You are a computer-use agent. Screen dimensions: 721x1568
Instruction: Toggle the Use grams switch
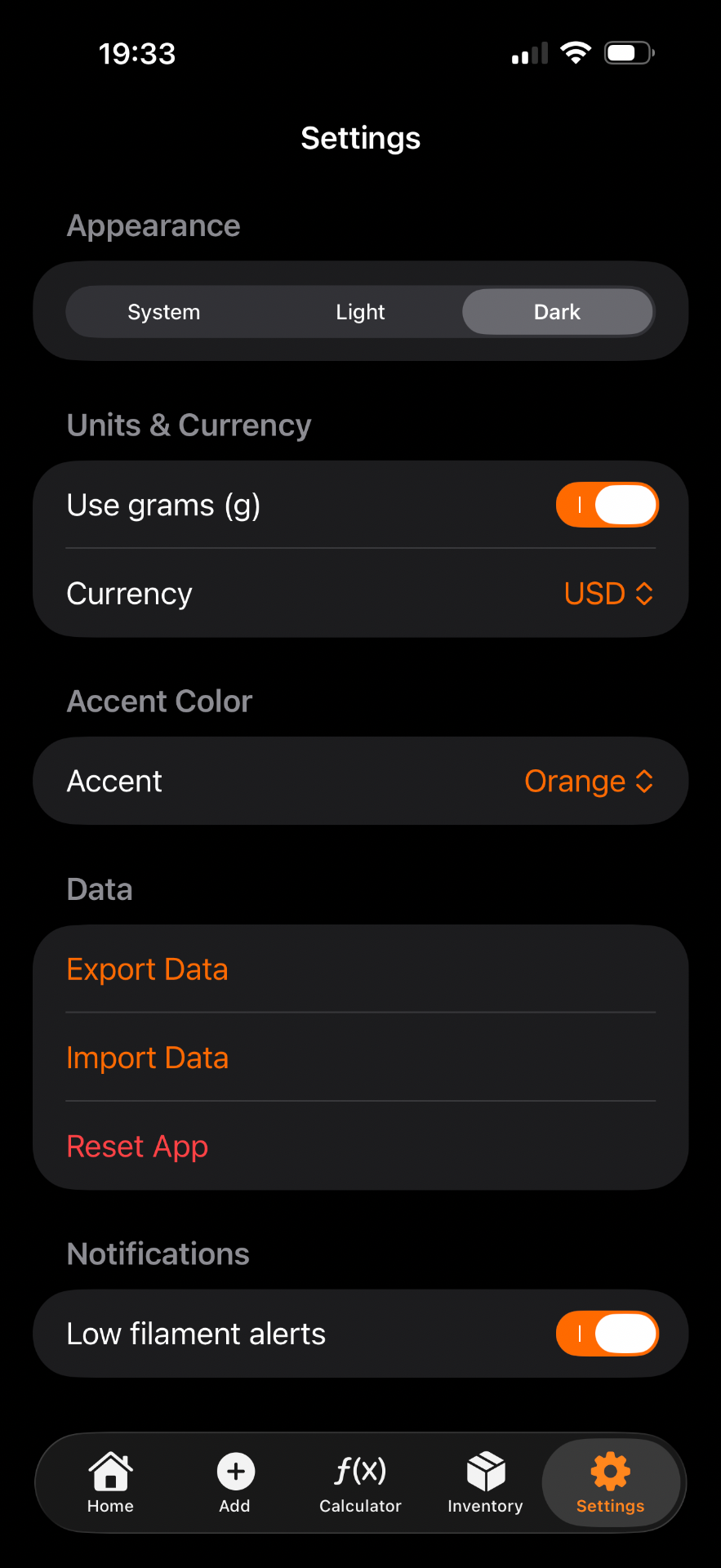[x=607, y=505]
